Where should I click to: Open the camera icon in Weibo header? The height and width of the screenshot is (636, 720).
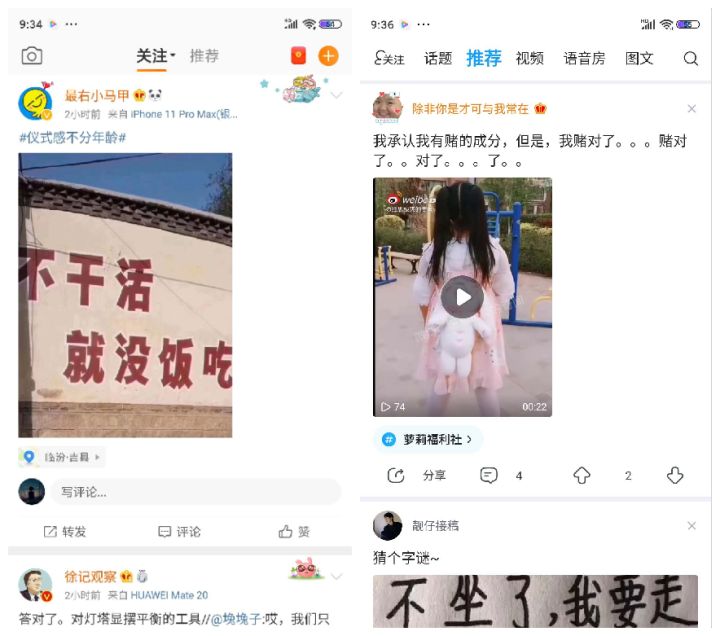32,56
